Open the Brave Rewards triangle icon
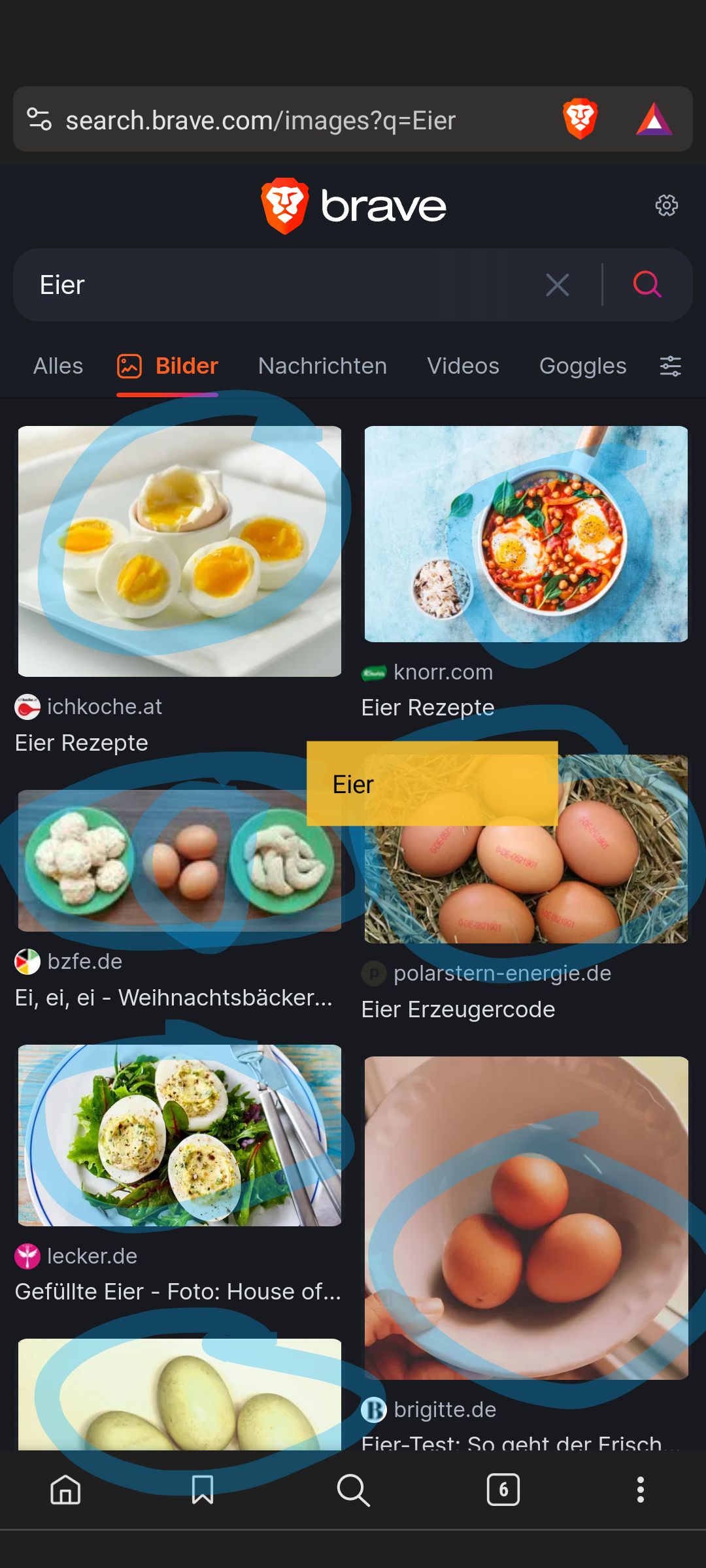The image size is (706, 1568). [654, 120]
